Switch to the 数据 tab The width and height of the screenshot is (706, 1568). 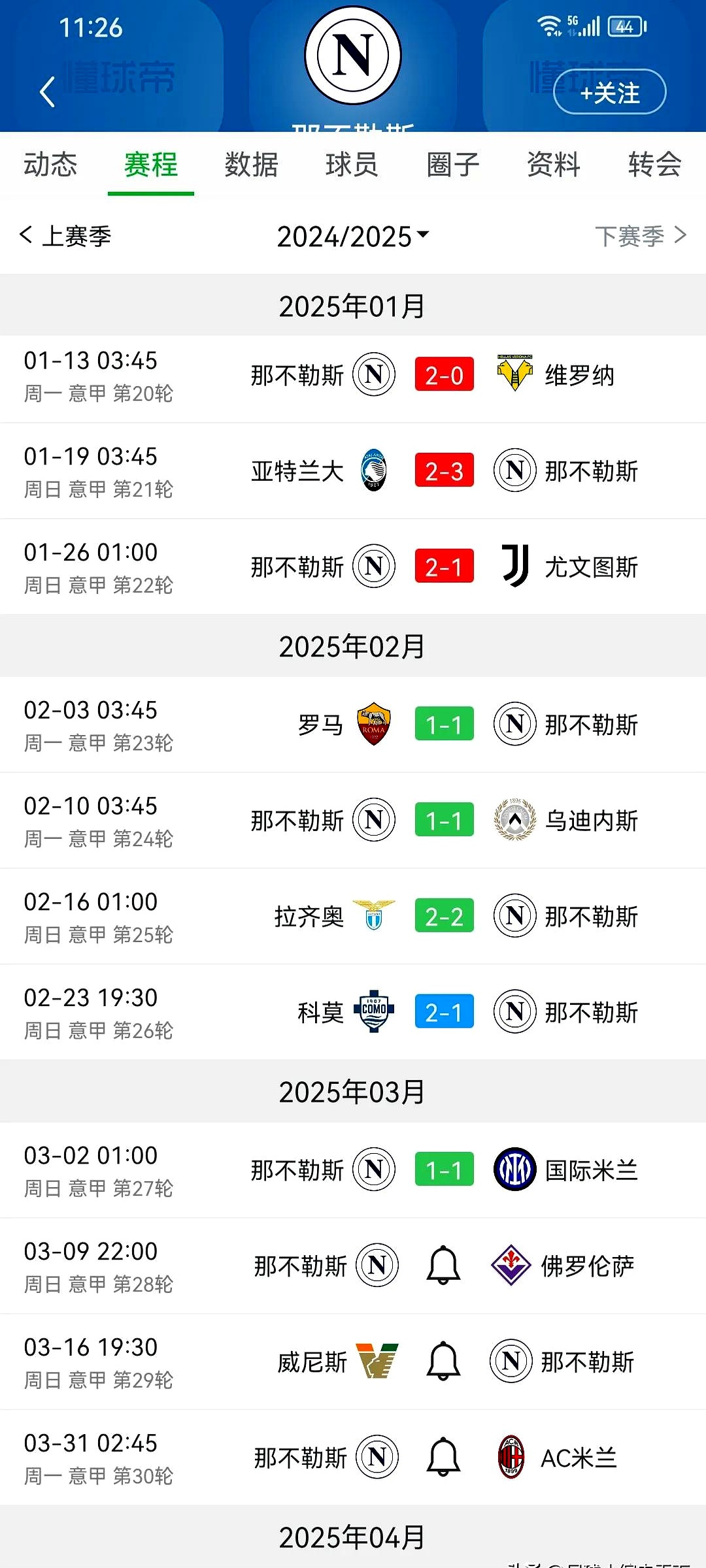[252, 165]
